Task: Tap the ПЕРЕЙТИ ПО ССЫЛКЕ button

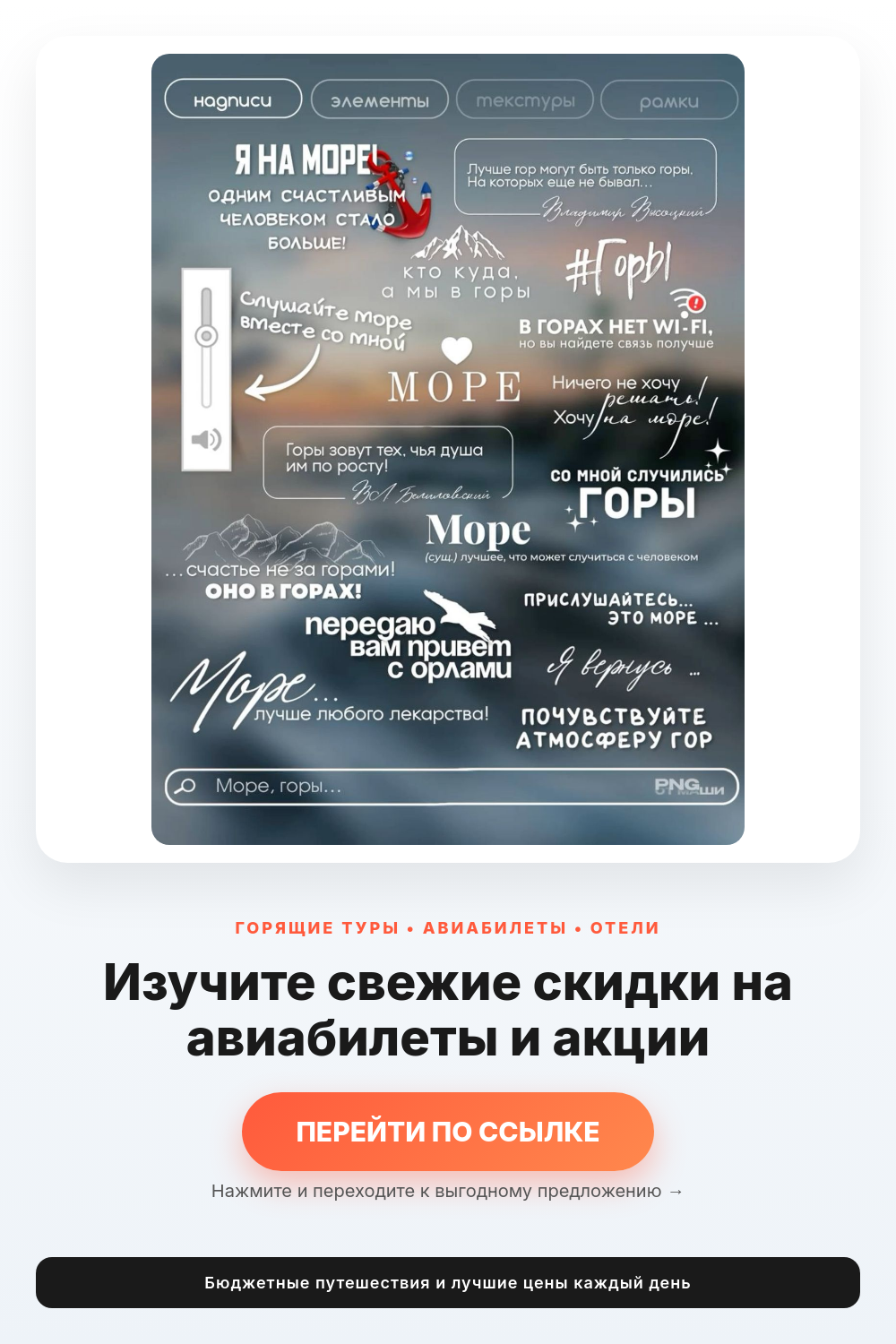Action: (x=448, y=1132)
